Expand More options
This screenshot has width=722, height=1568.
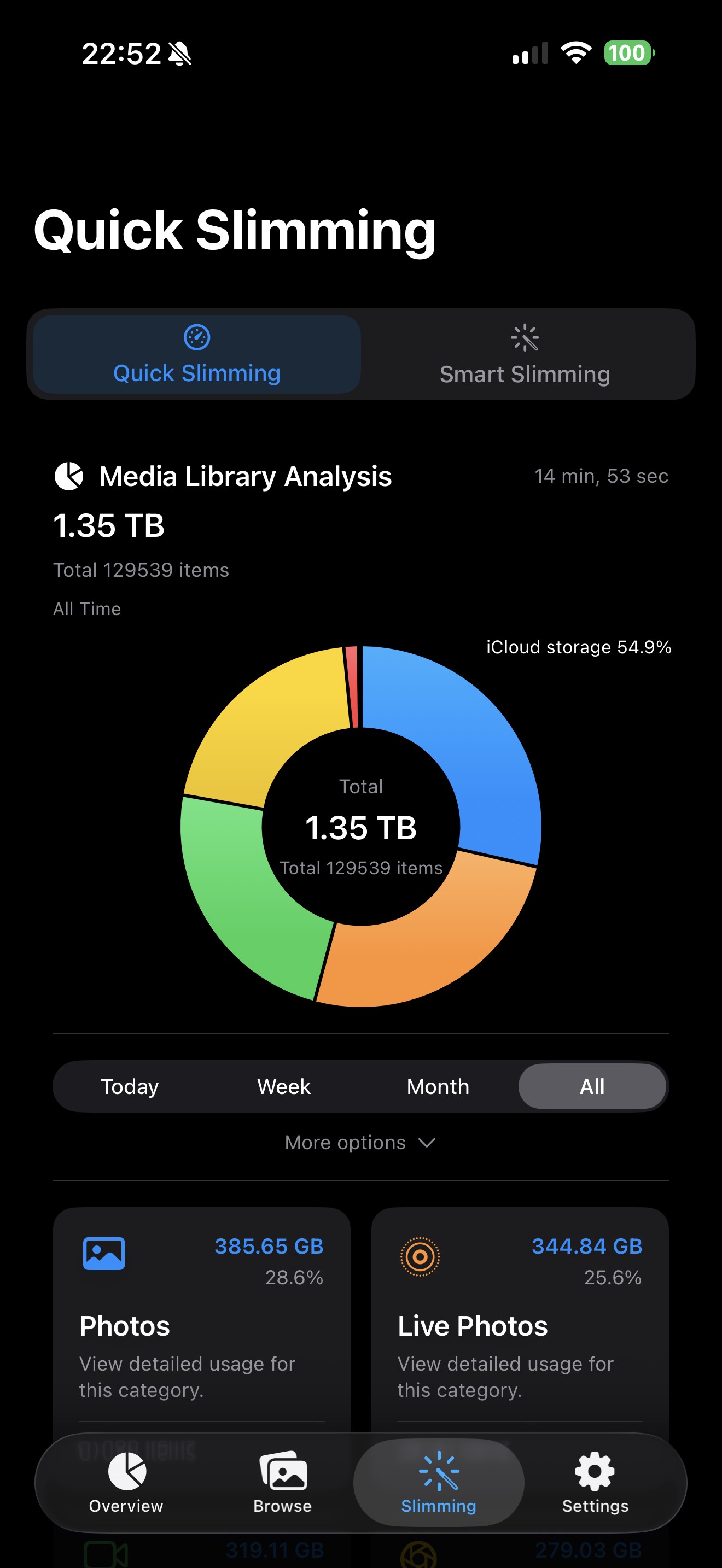(x=361, y=1143)
